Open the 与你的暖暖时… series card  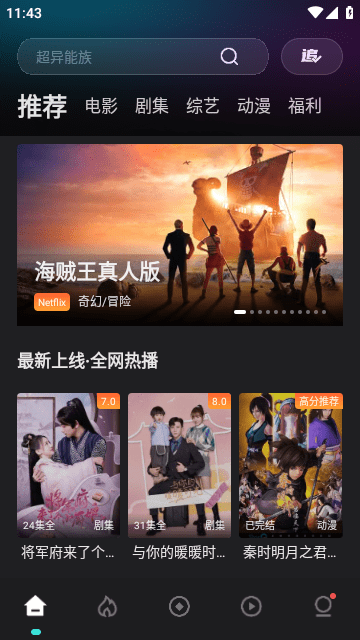coord(180,477)
